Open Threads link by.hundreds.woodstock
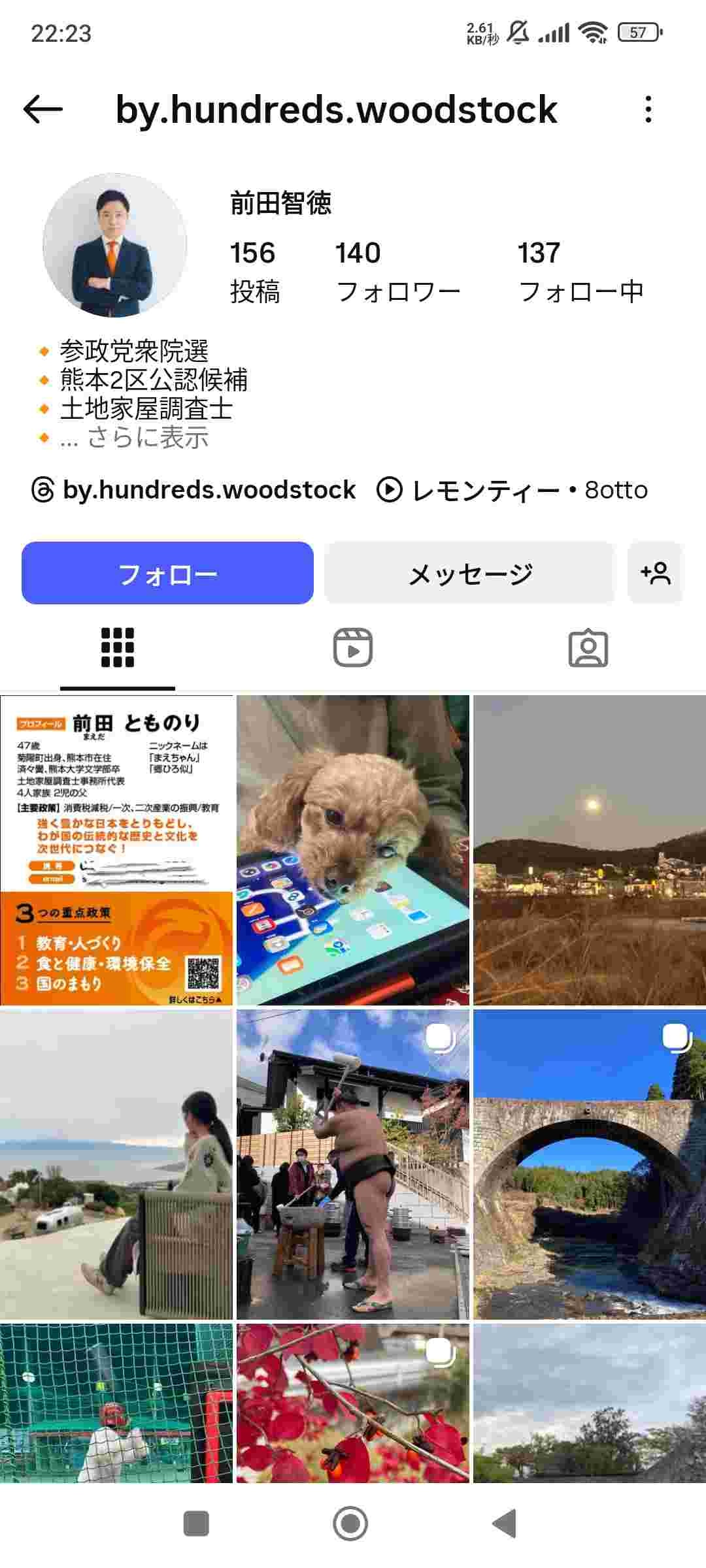 (195, 490)
